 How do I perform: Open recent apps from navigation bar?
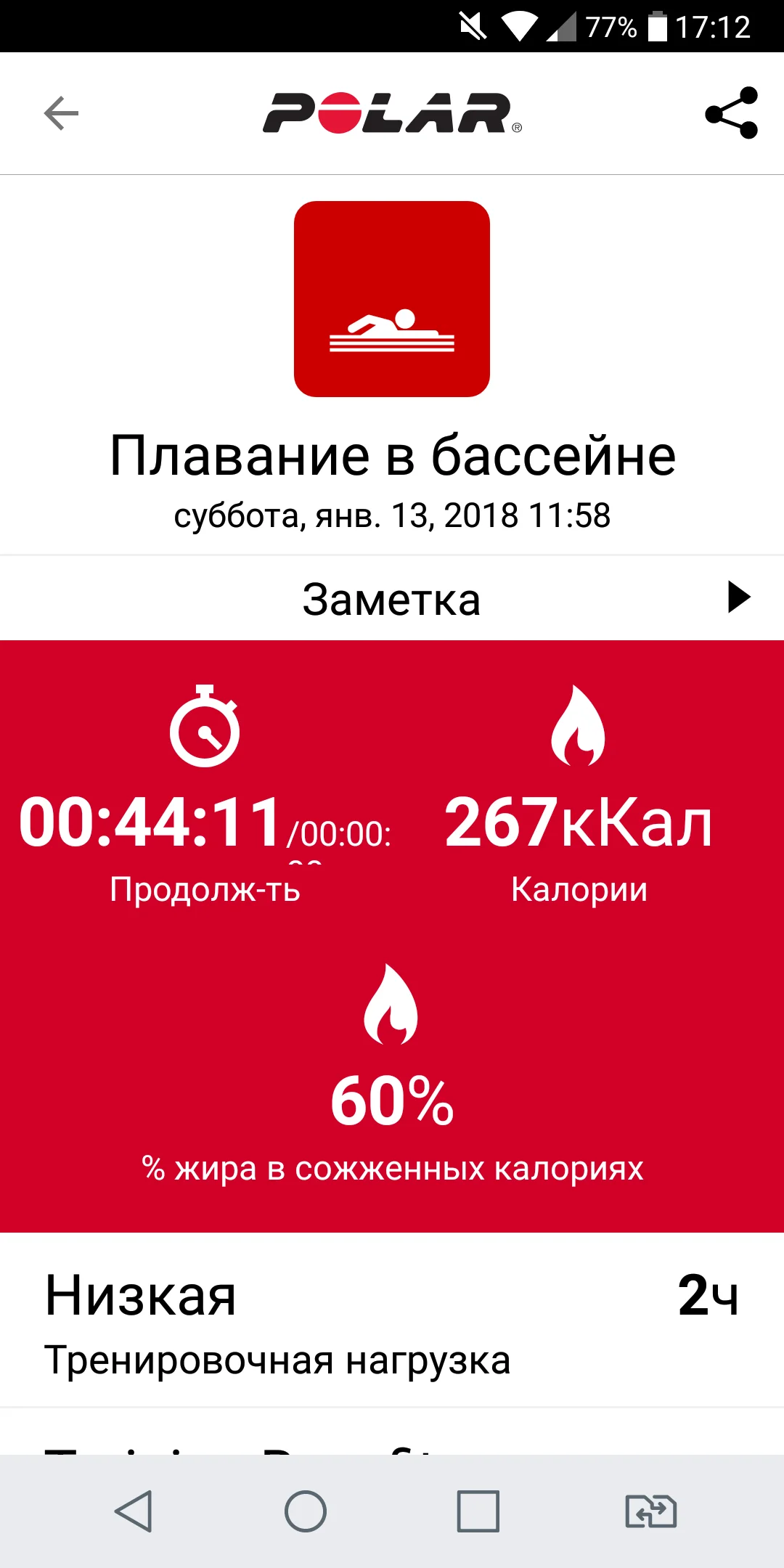[x=478, y=1511]
